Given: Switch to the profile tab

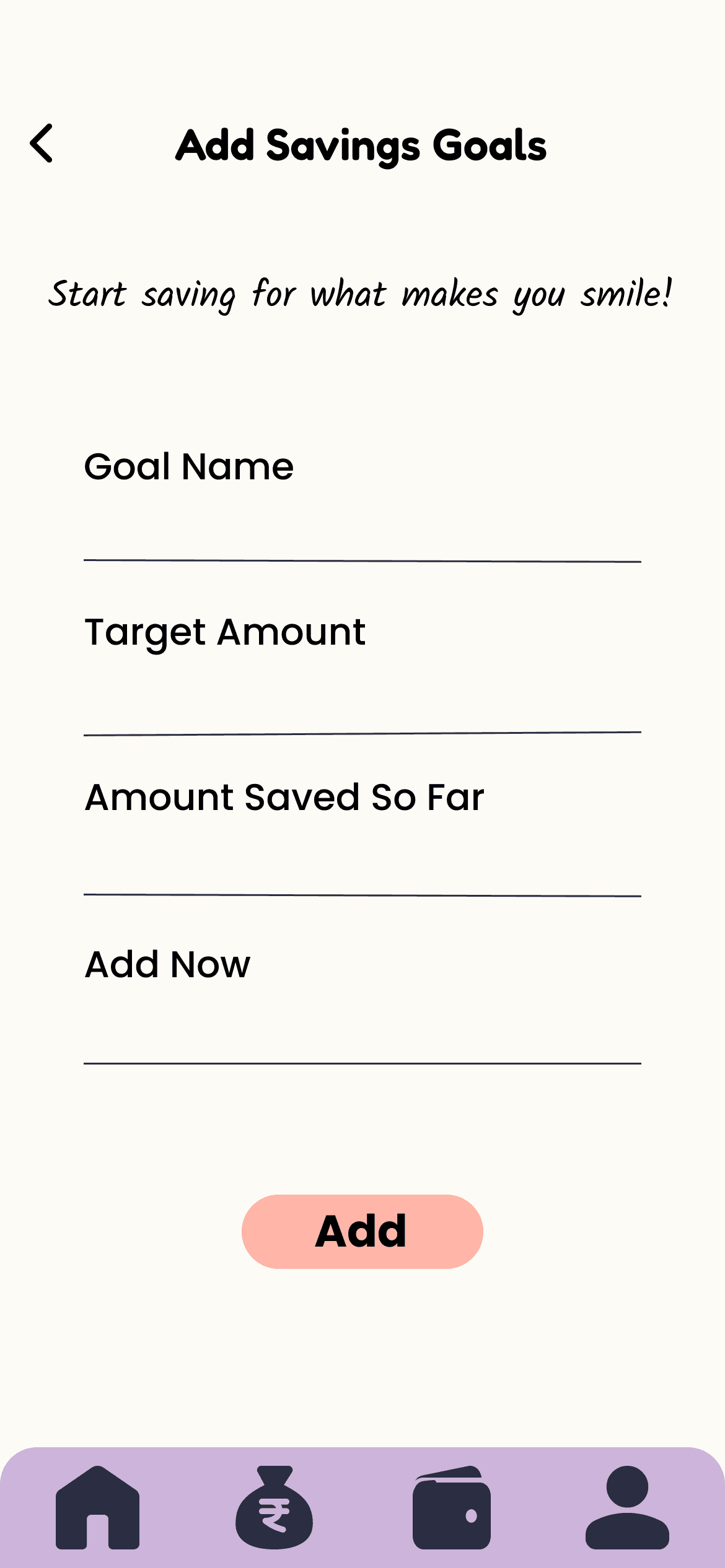Looking at the screenshot, I should [627, 1507].
